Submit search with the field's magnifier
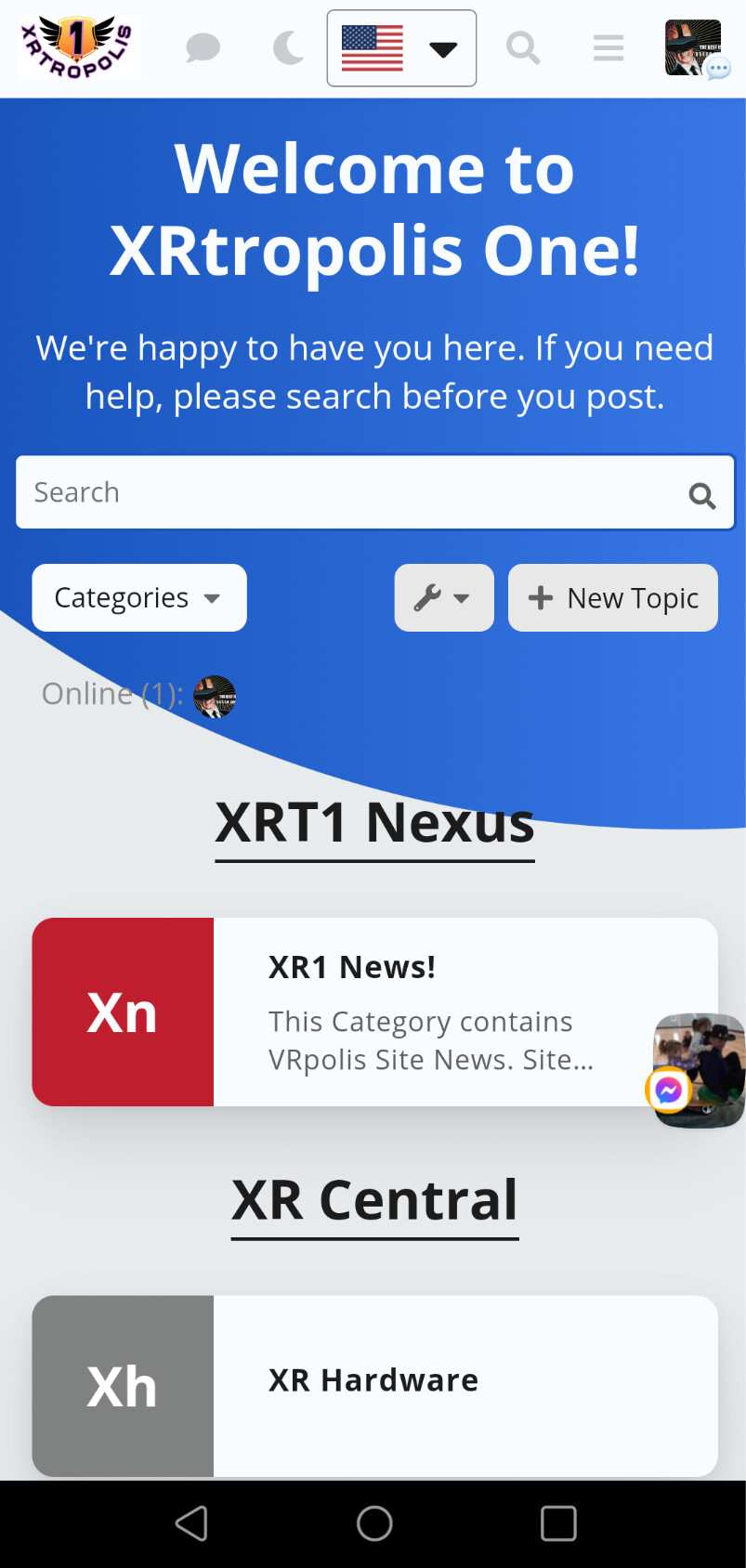The image size is (746, 1568). point(702,496)
